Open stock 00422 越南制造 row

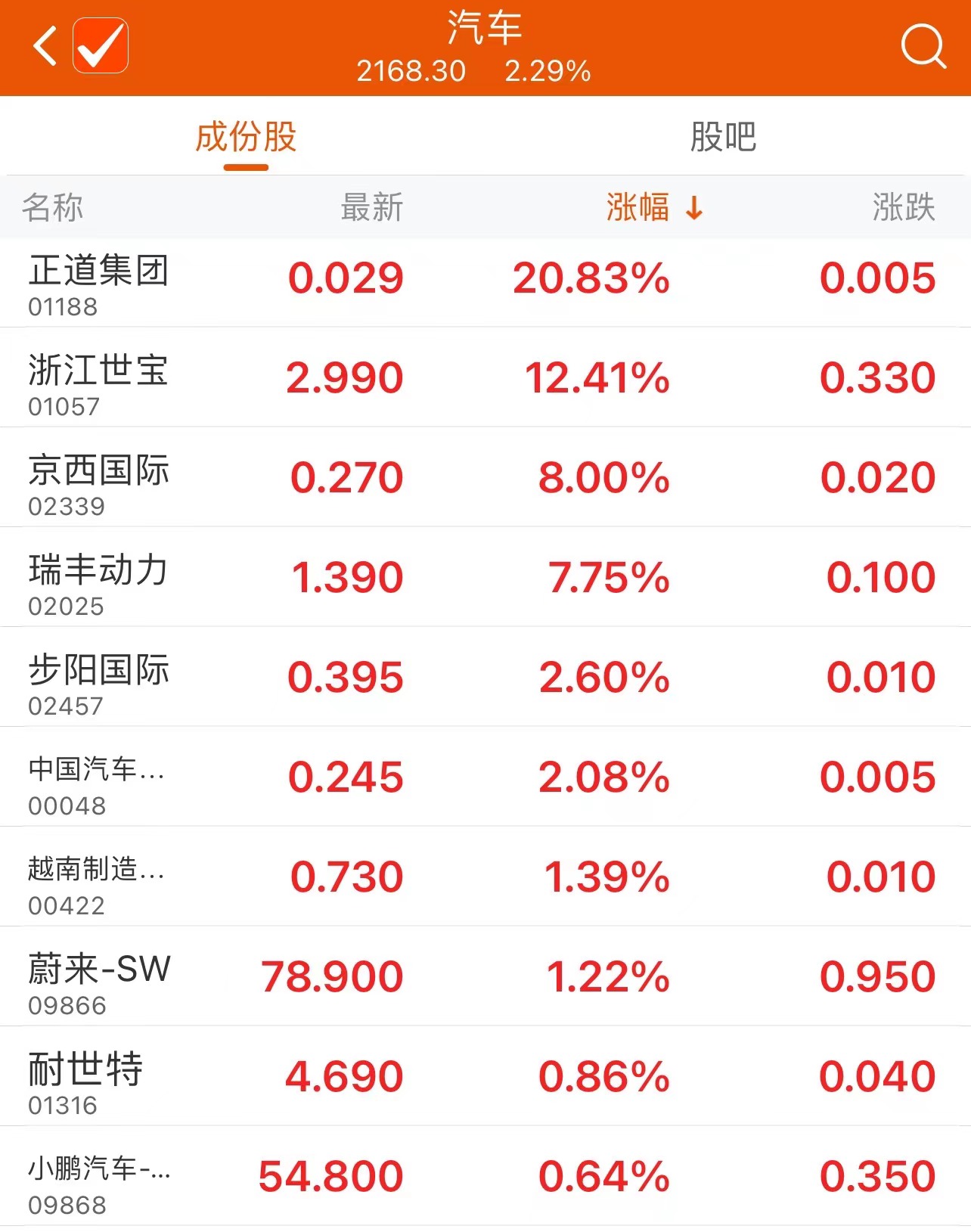(x=98, y=883)
